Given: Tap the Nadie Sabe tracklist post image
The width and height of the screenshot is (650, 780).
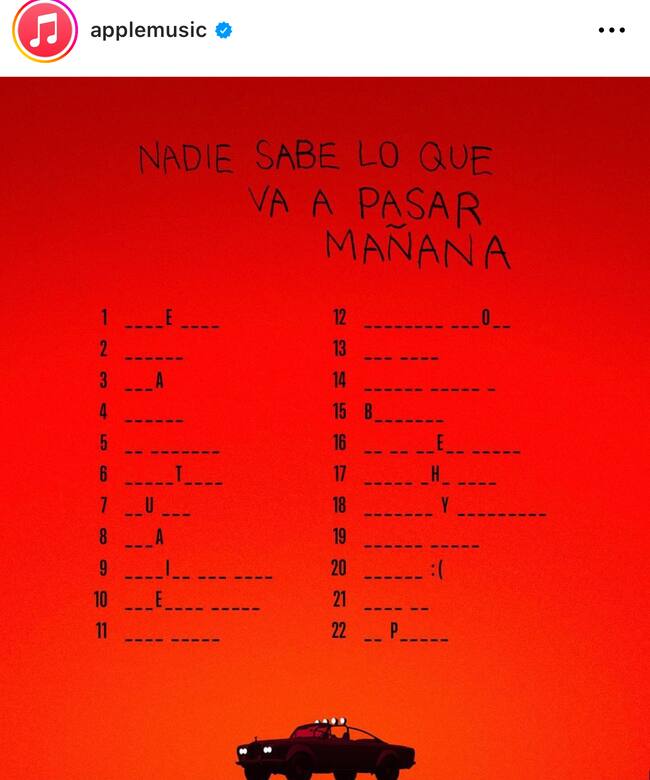Looking at the screenshot, I should [x=325, y=430].
